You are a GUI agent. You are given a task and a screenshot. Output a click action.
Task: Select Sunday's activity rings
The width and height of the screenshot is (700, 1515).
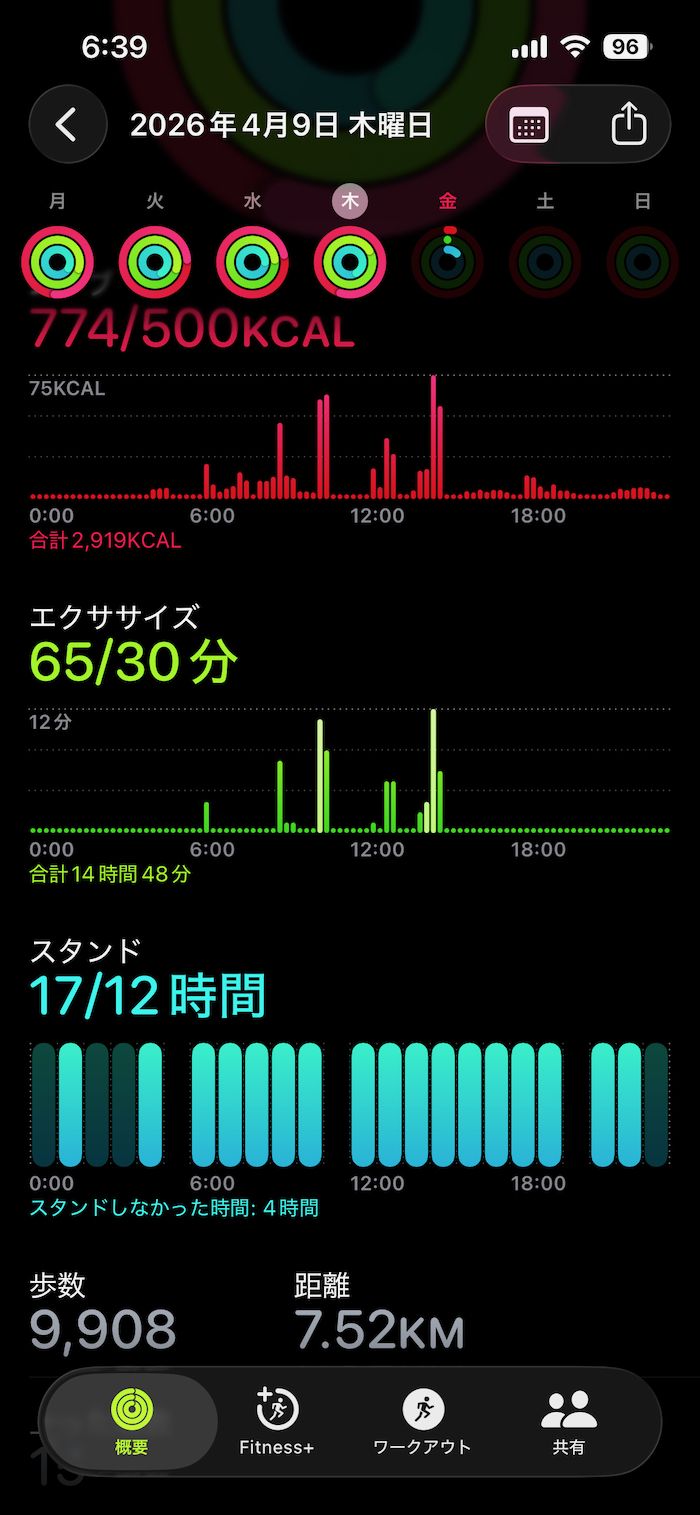[642, 262]
